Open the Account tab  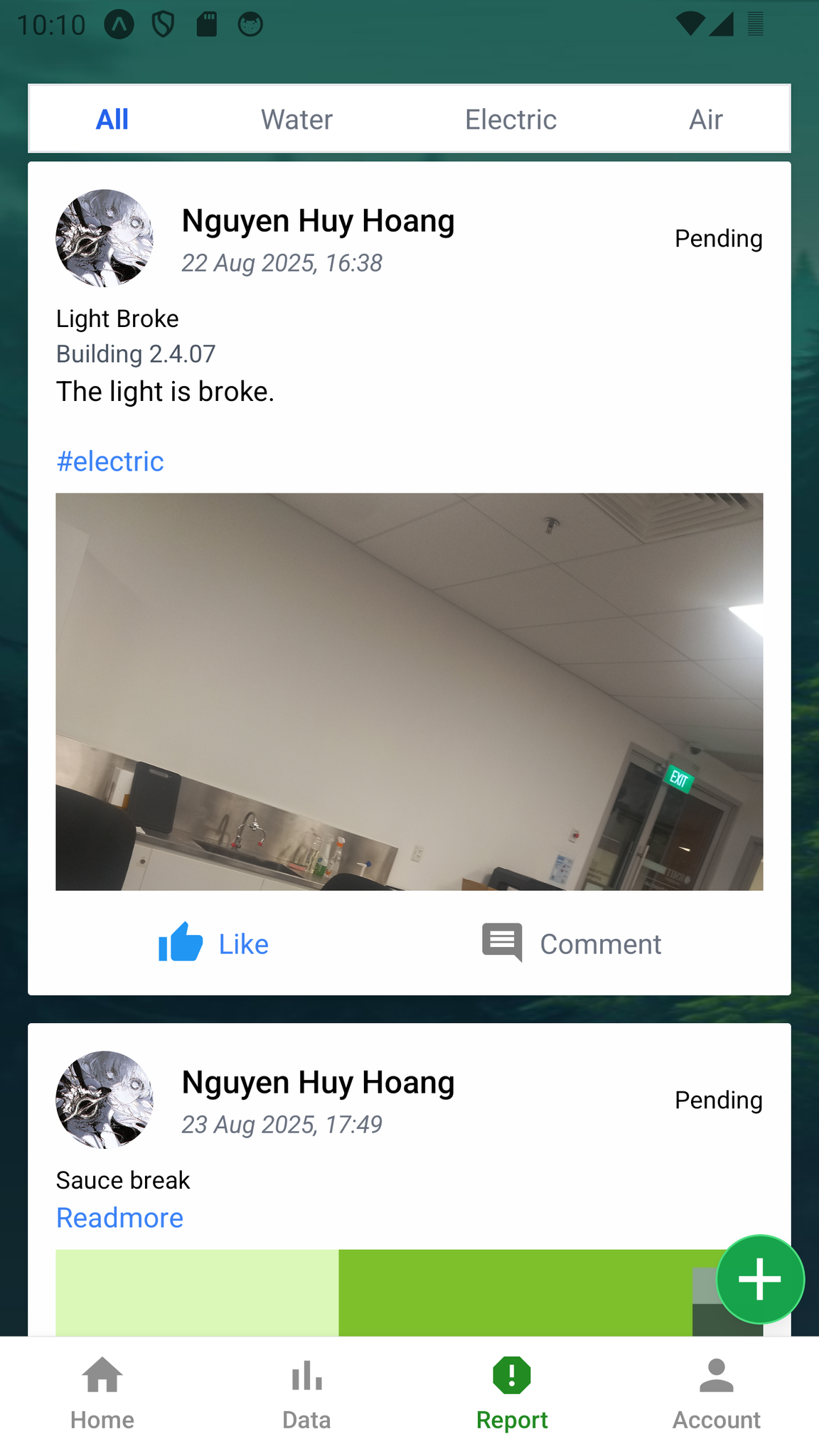pos(716,1394)
